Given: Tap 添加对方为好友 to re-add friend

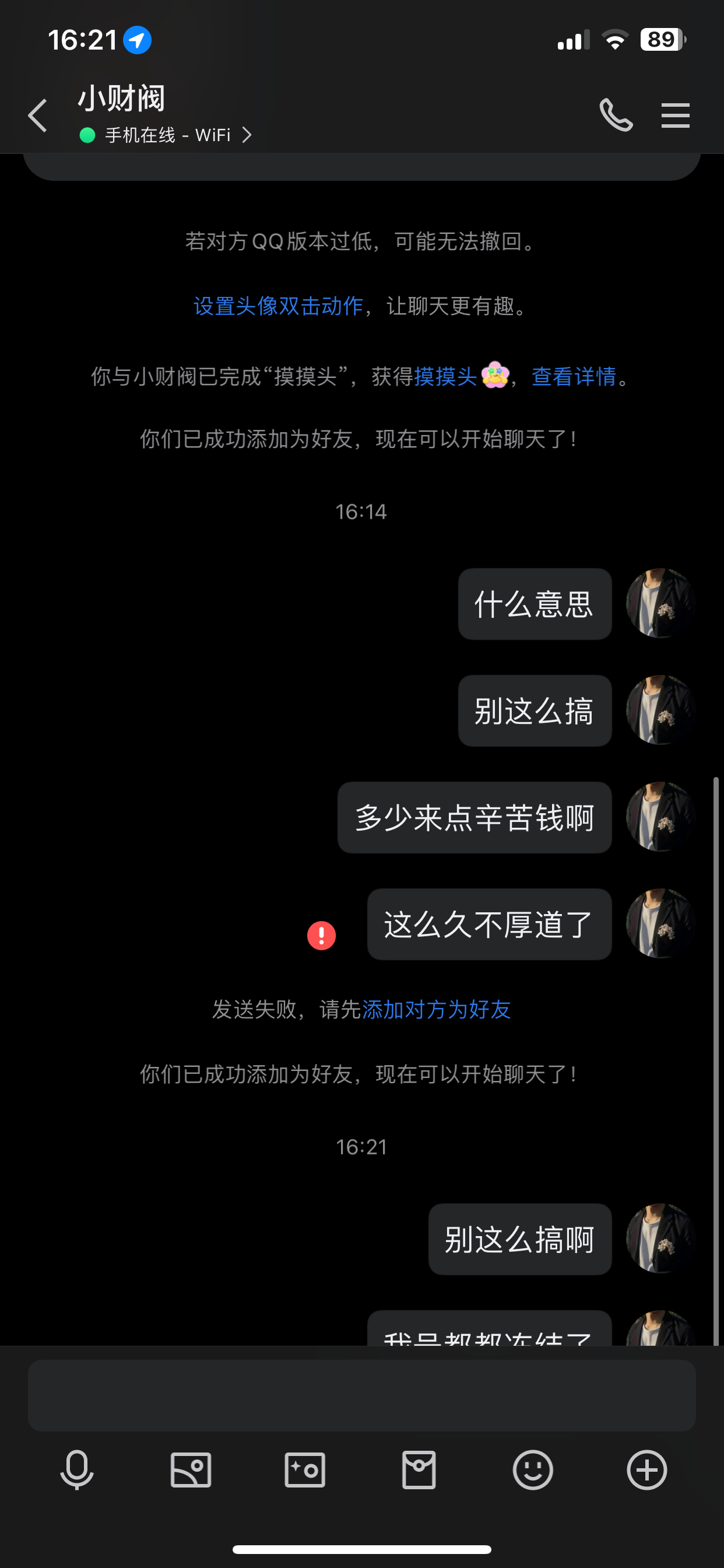Looking at the screenshot, I should coord(436,1010).
